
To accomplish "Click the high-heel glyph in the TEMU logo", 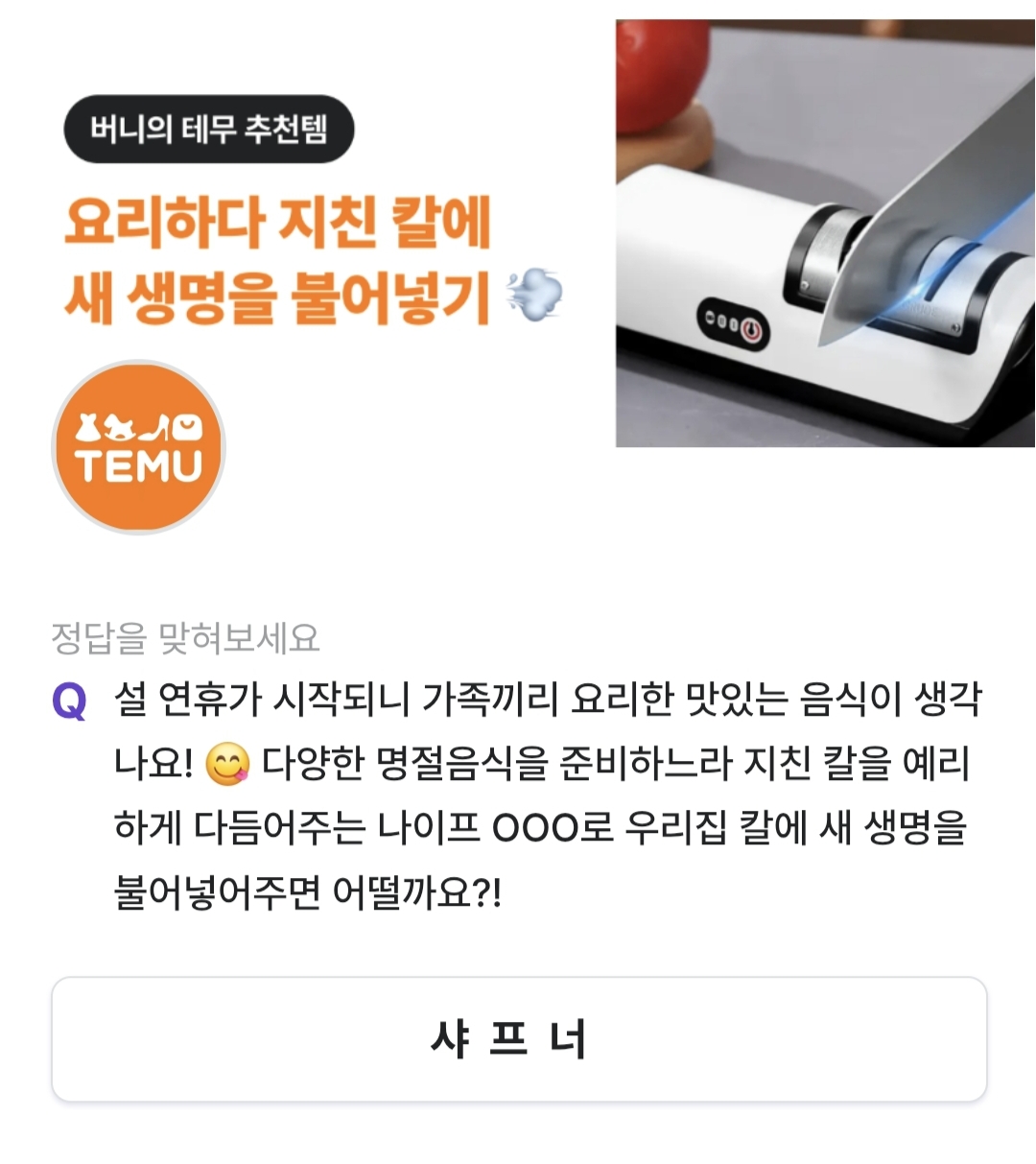I will (153, 427).
